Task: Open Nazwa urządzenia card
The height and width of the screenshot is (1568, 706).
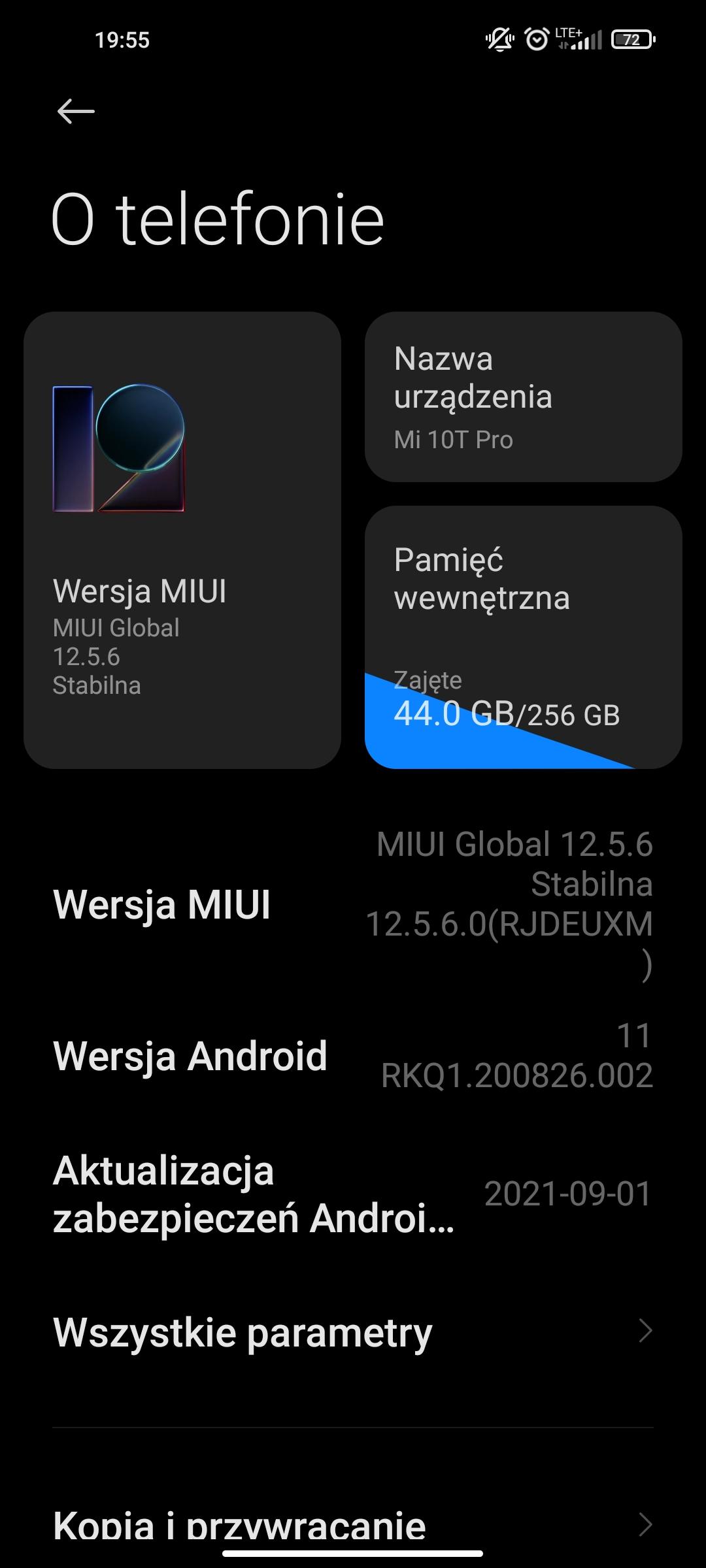Action: coord(523,397)
